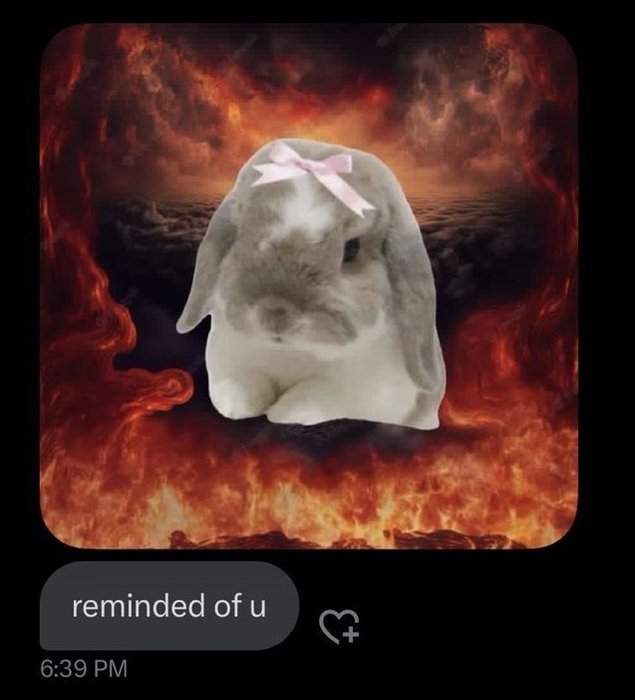Add a reaction to 'reminded of u'

338,626
